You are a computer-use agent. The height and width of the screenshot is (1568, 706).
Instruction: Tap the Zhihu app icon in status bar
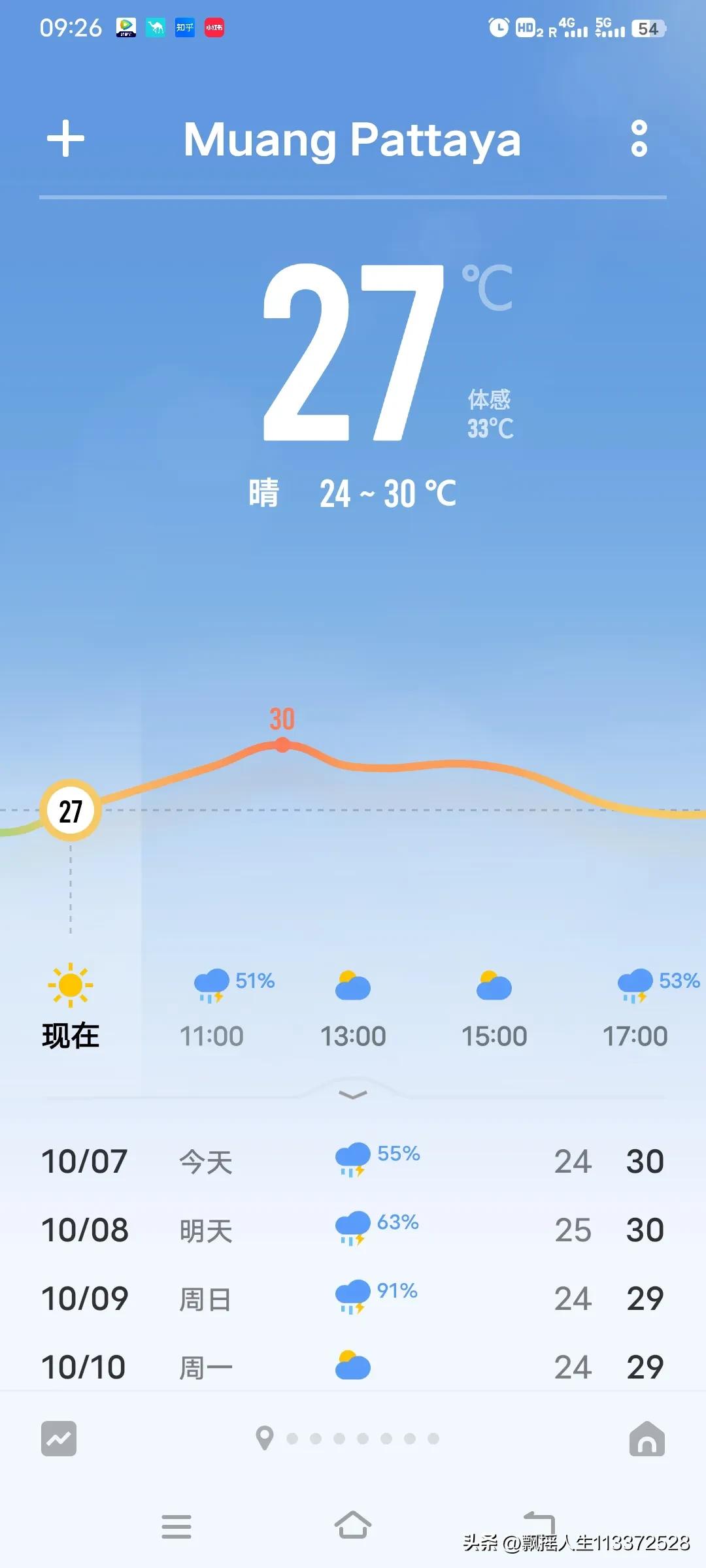click(x=184, y=27)
